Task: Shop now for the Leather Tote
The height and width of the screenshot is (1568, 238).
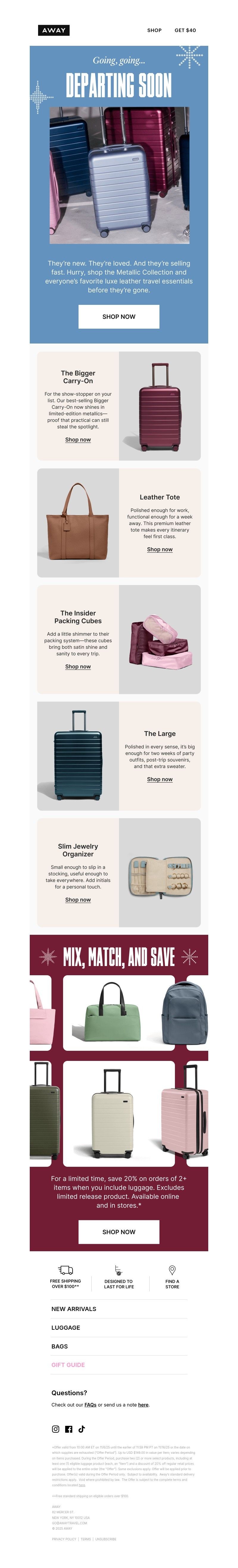Action: click(x=159, y=549)
